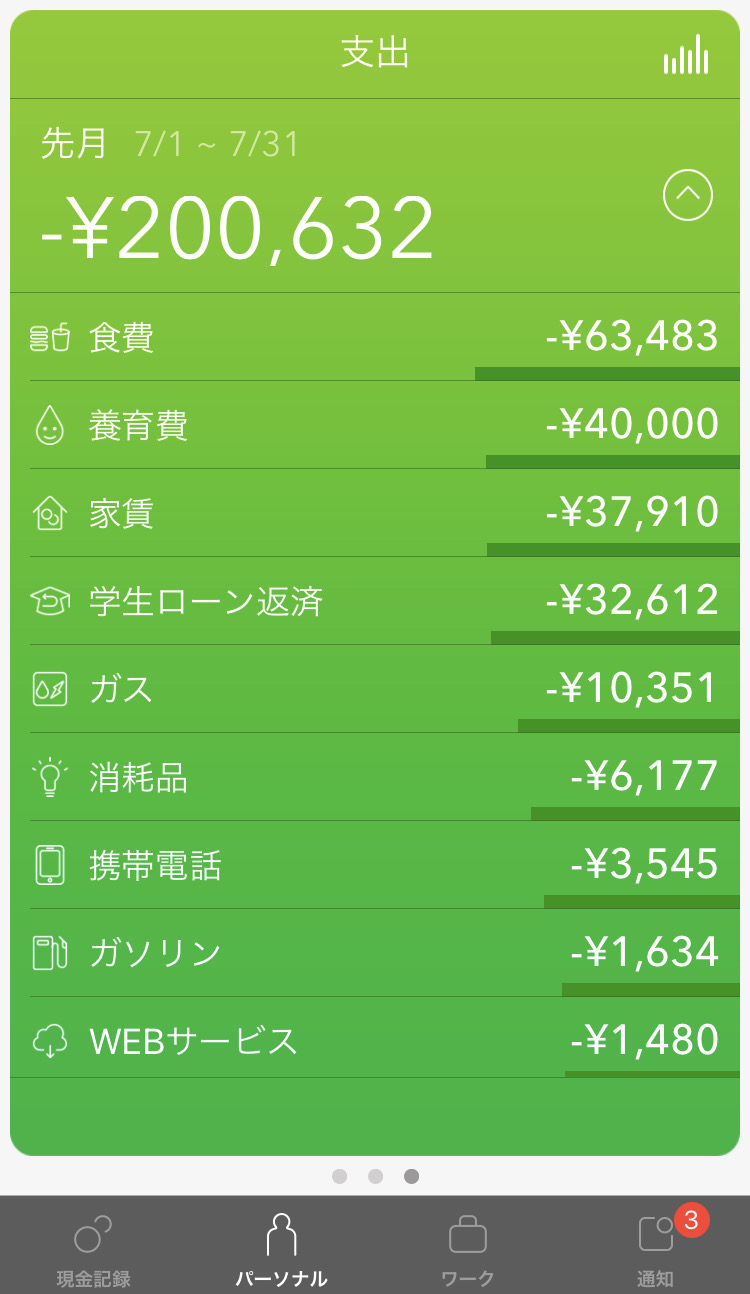
Task: Collapse the monthly expense breakdown with the chevron
Action: (688, 195)
